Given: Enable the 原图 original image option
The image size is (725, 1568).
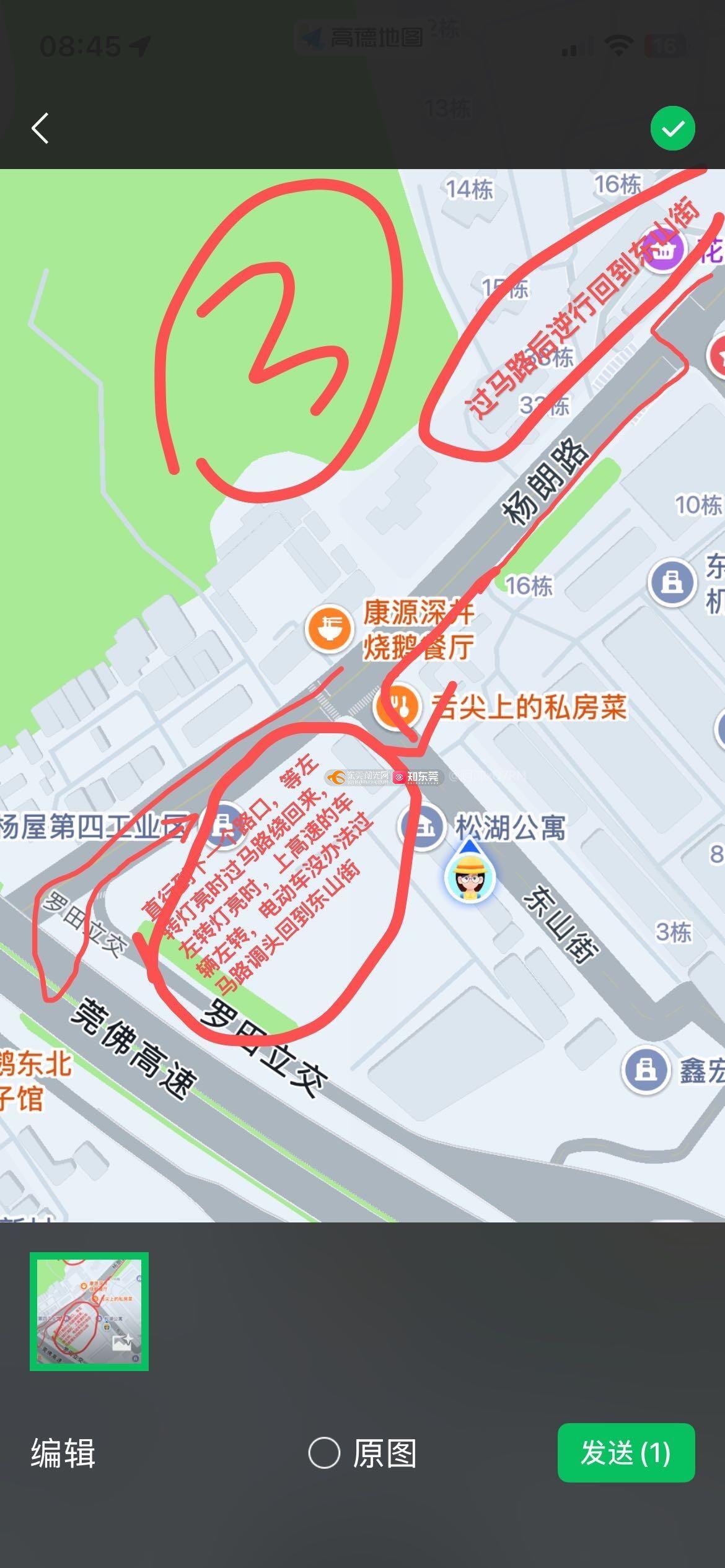Looking at the screenshot, I should 325,1453.
